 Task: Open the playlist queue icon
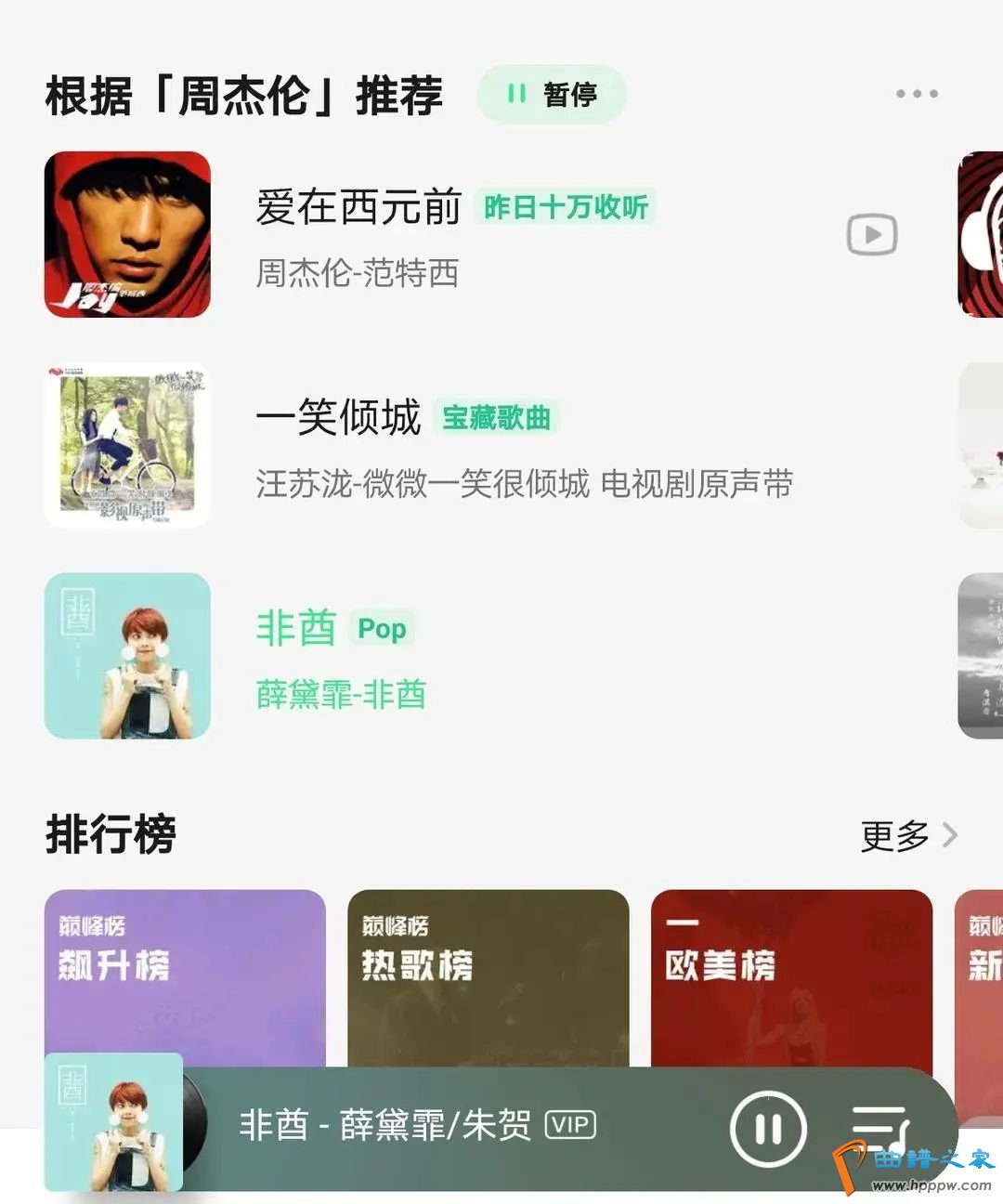tap(879, 1129)
